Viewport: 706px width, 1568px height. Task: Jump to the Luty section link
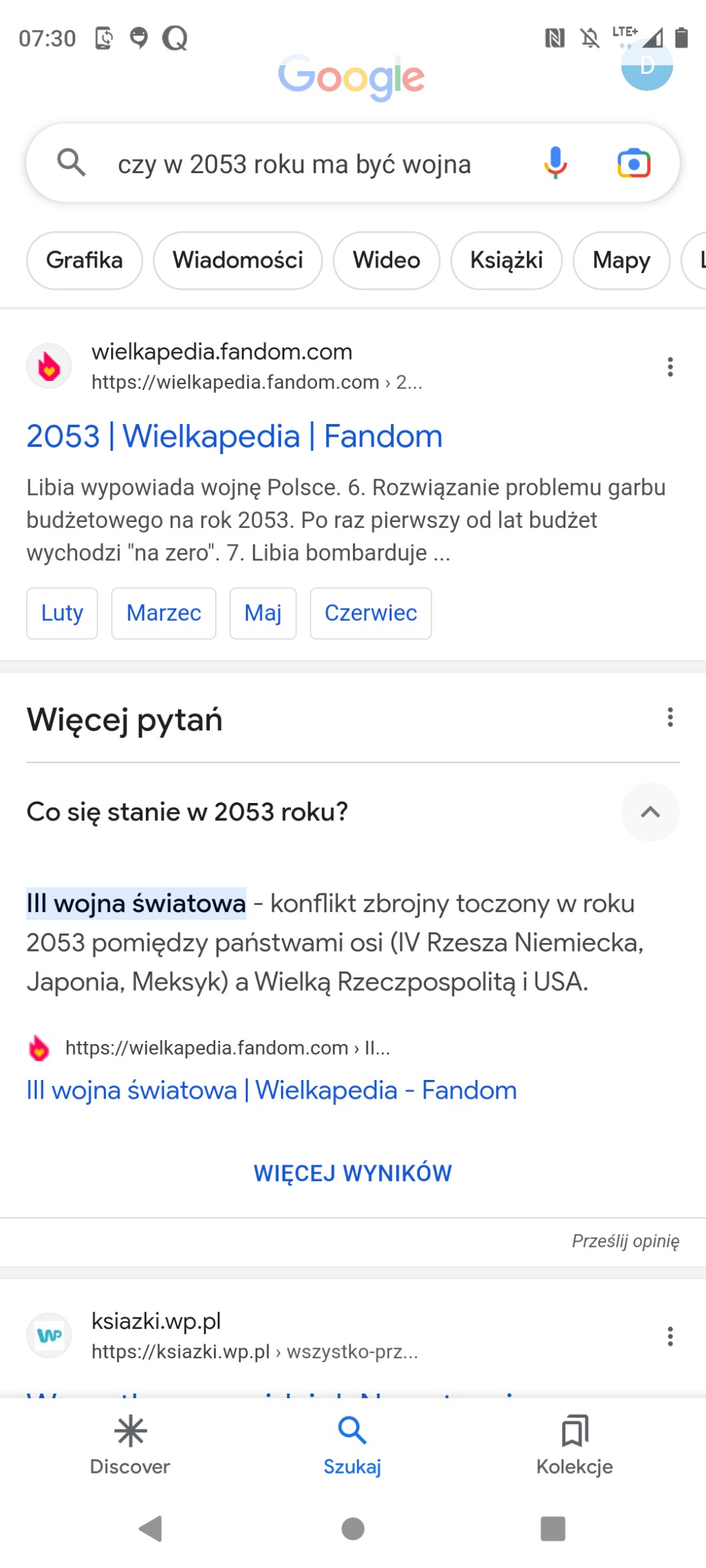click(x=62, y=613)
